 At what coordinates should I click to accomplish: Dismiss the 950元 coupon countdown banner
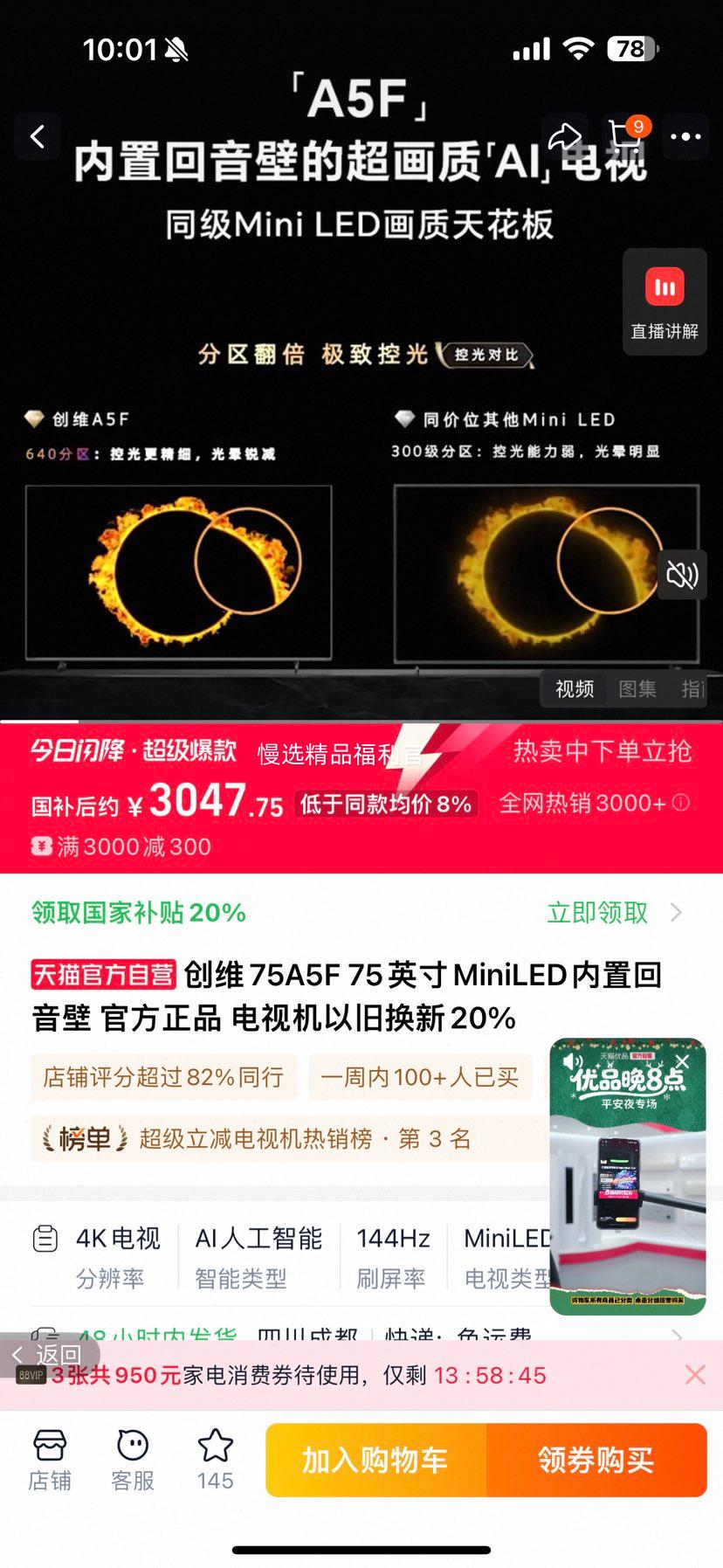click(x=694, y=1375)
